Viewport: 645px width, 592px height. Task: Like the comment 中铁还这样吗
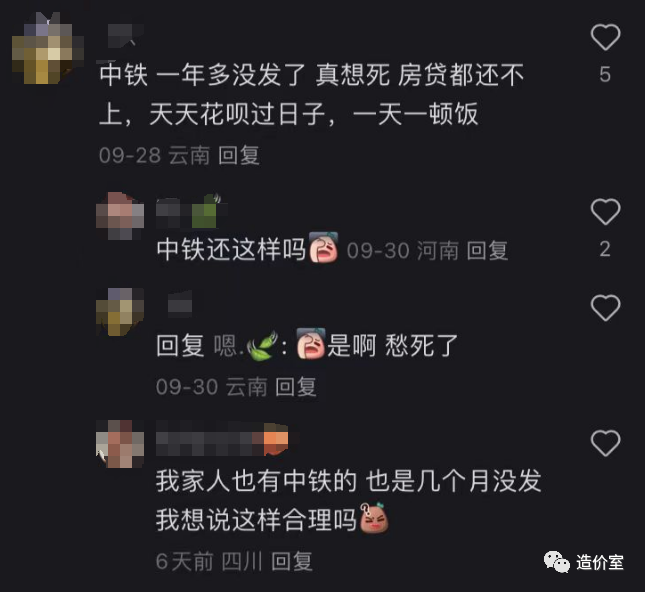(x=605, y=212)
